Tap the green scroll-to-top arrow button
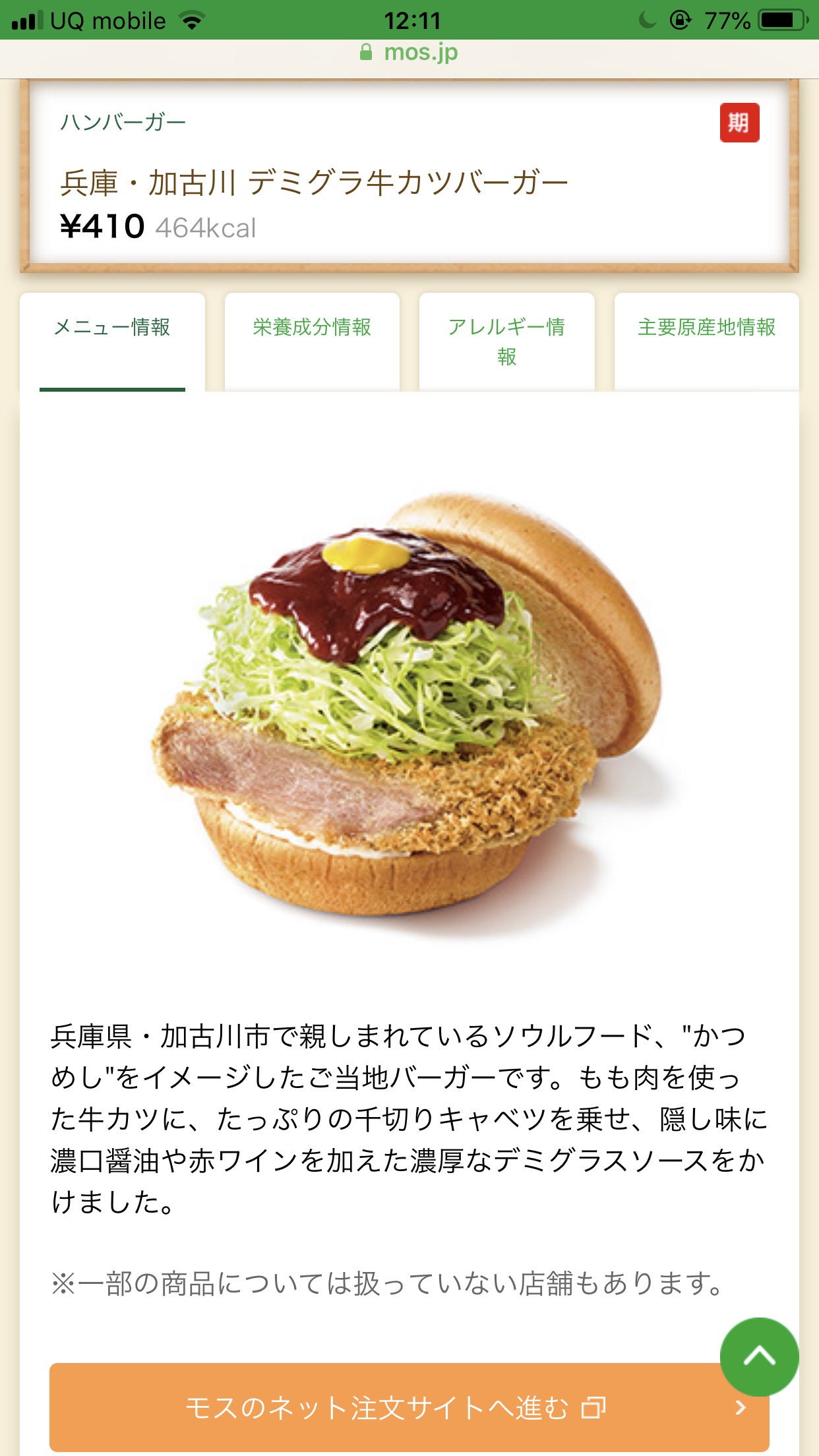Viewport: 819px width, 1456px height. pyautogui.click(x=759, y=1356)
